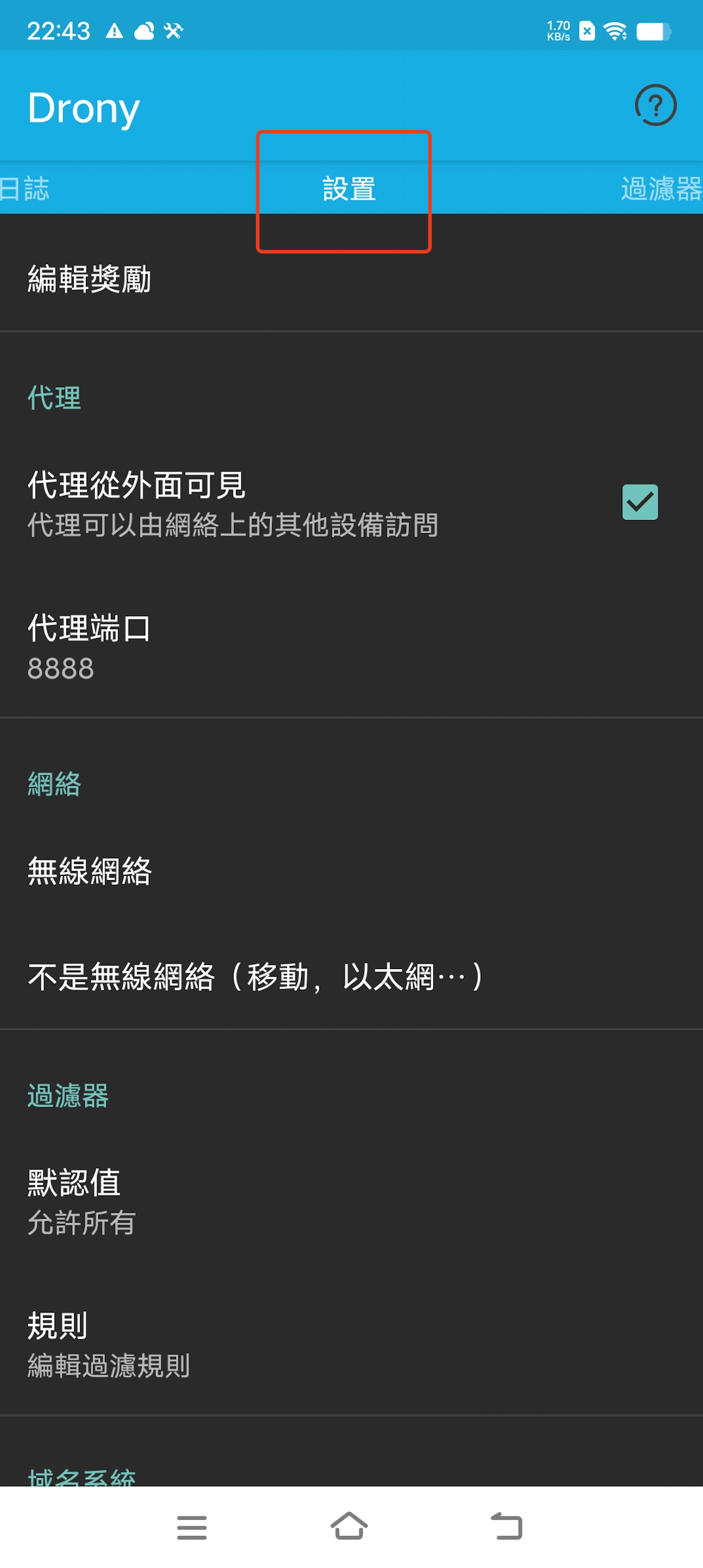The width and height of the screenshot is (703, 1568).
Task: Tap the system back button
Action: click(506, 1525)
